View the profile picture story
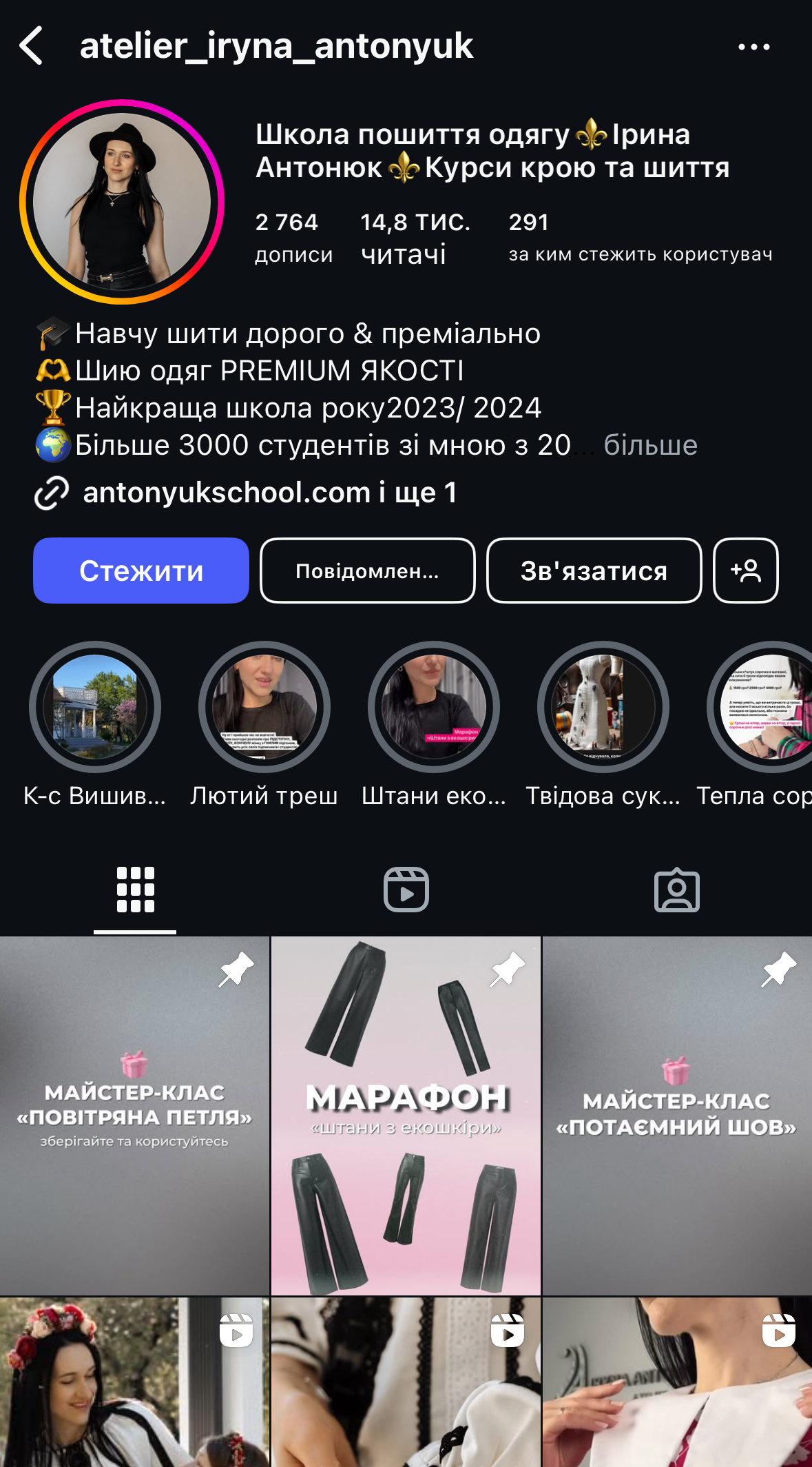812x1467 pixels. (122, 201)
